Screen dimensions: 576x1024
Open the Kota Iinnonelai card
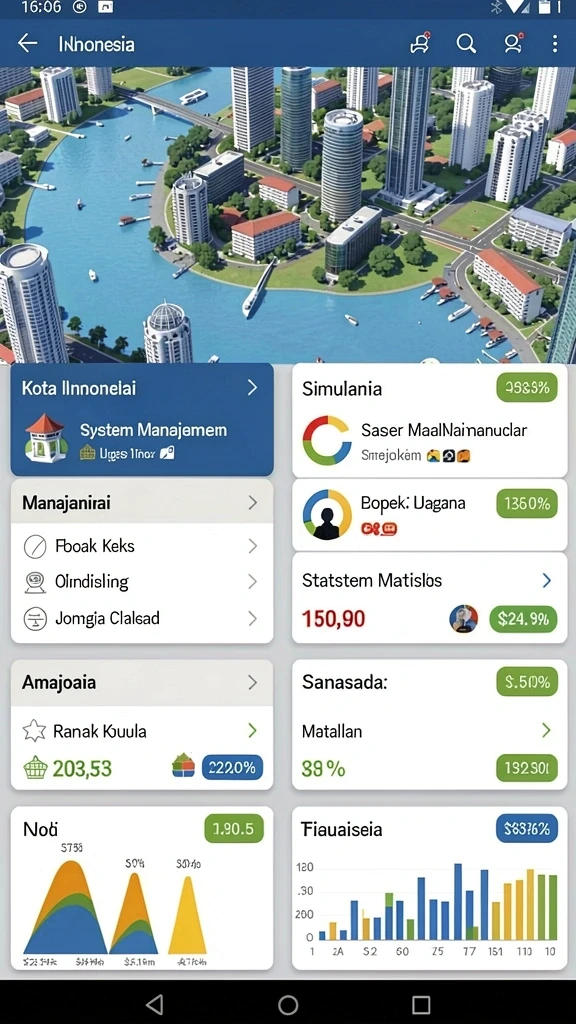tap(142, 419)
